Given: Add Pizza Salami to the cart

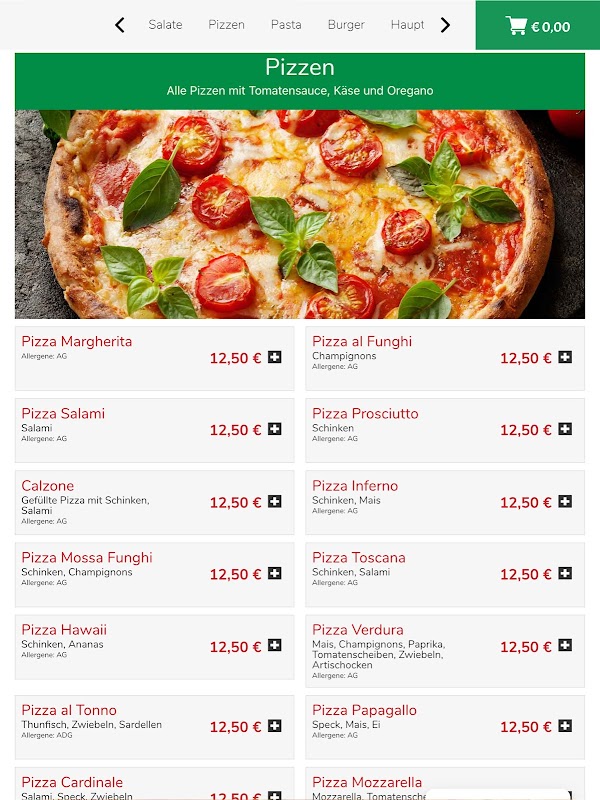Looking at the screenshot, I should [275, 430].
